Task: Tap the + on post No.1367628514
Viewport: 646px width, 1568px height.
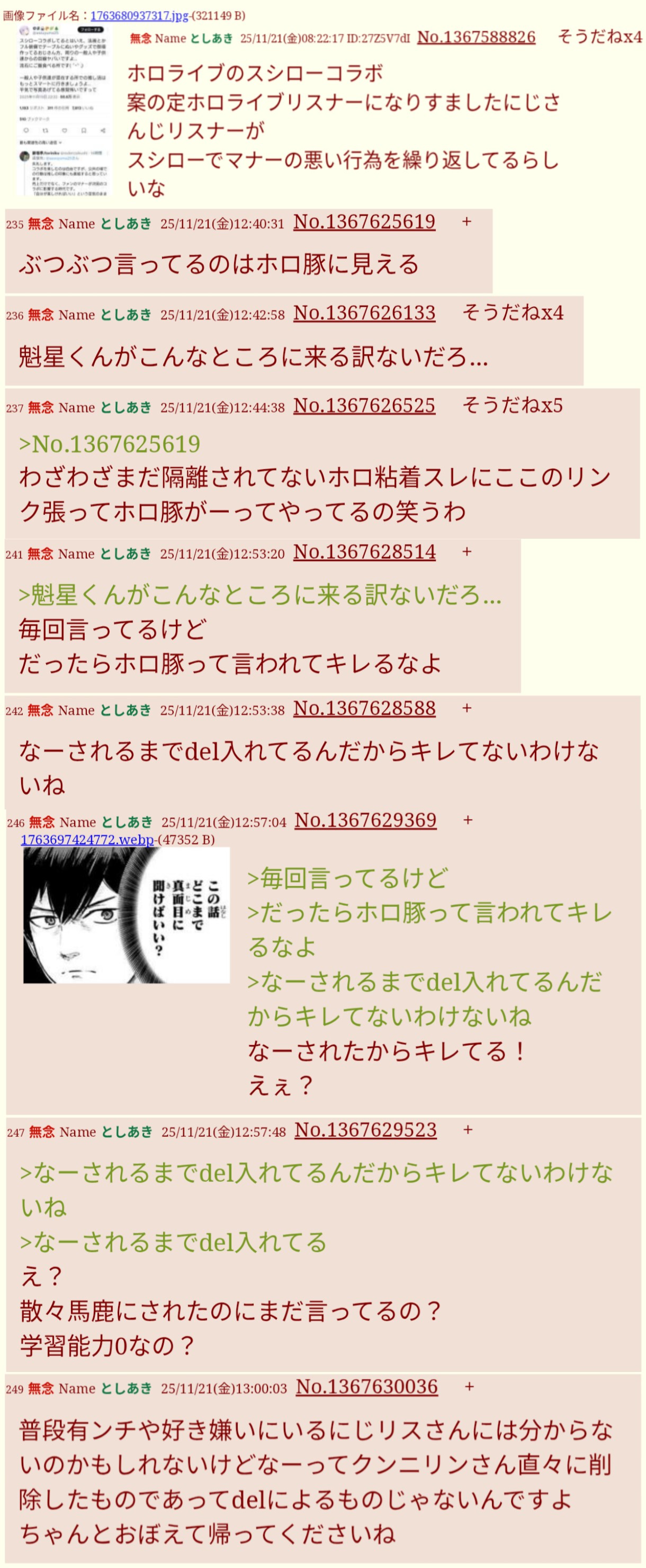Action: 466,552
